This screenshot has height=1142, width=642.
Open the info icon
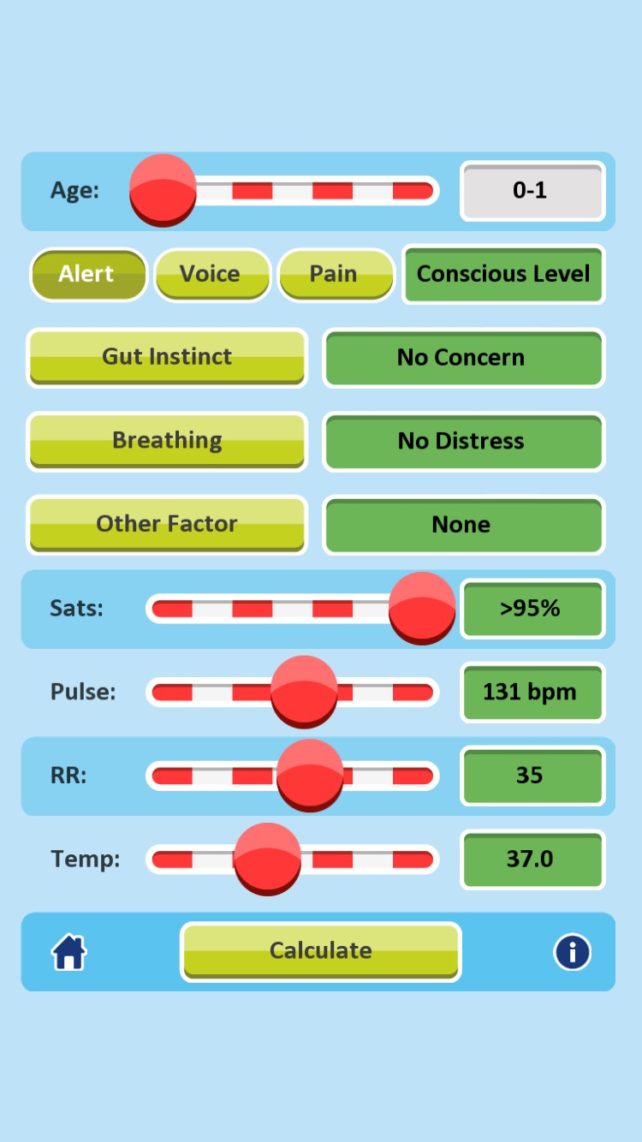click(572, 953)
